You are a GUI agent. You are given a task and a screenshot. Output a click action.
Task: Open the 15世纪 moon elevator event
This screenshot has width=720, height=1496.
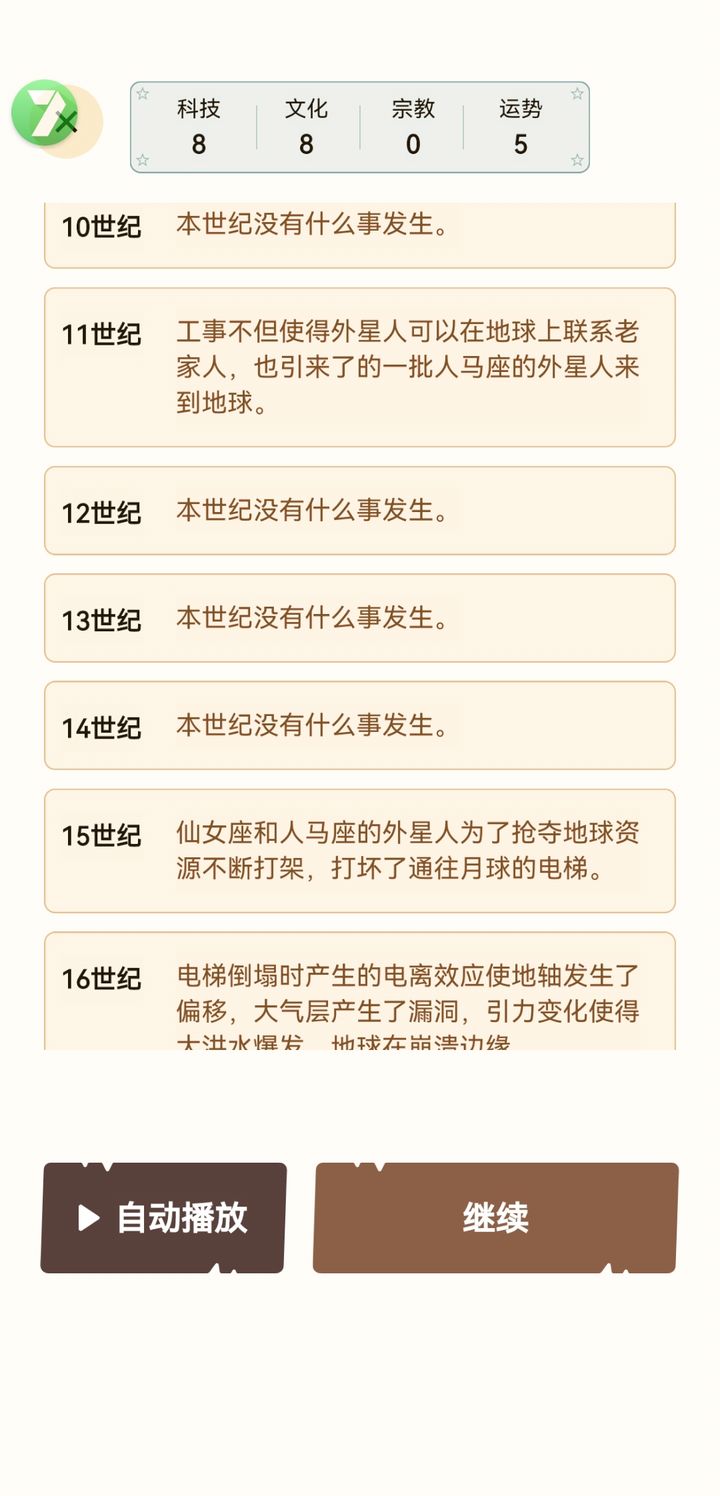coord(359,852)
